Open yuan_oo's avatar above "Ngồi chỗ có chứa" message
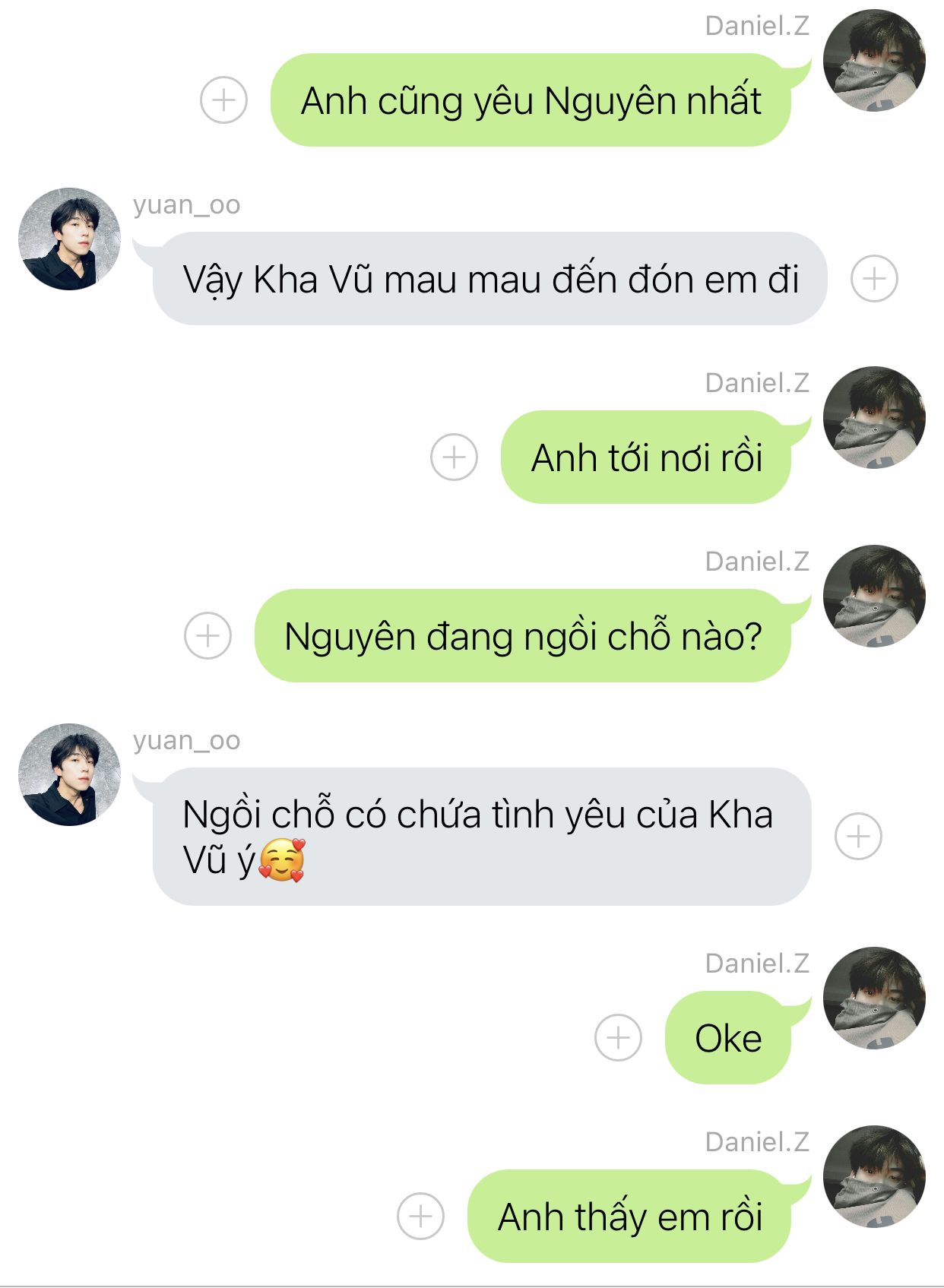 click(69, 774)
